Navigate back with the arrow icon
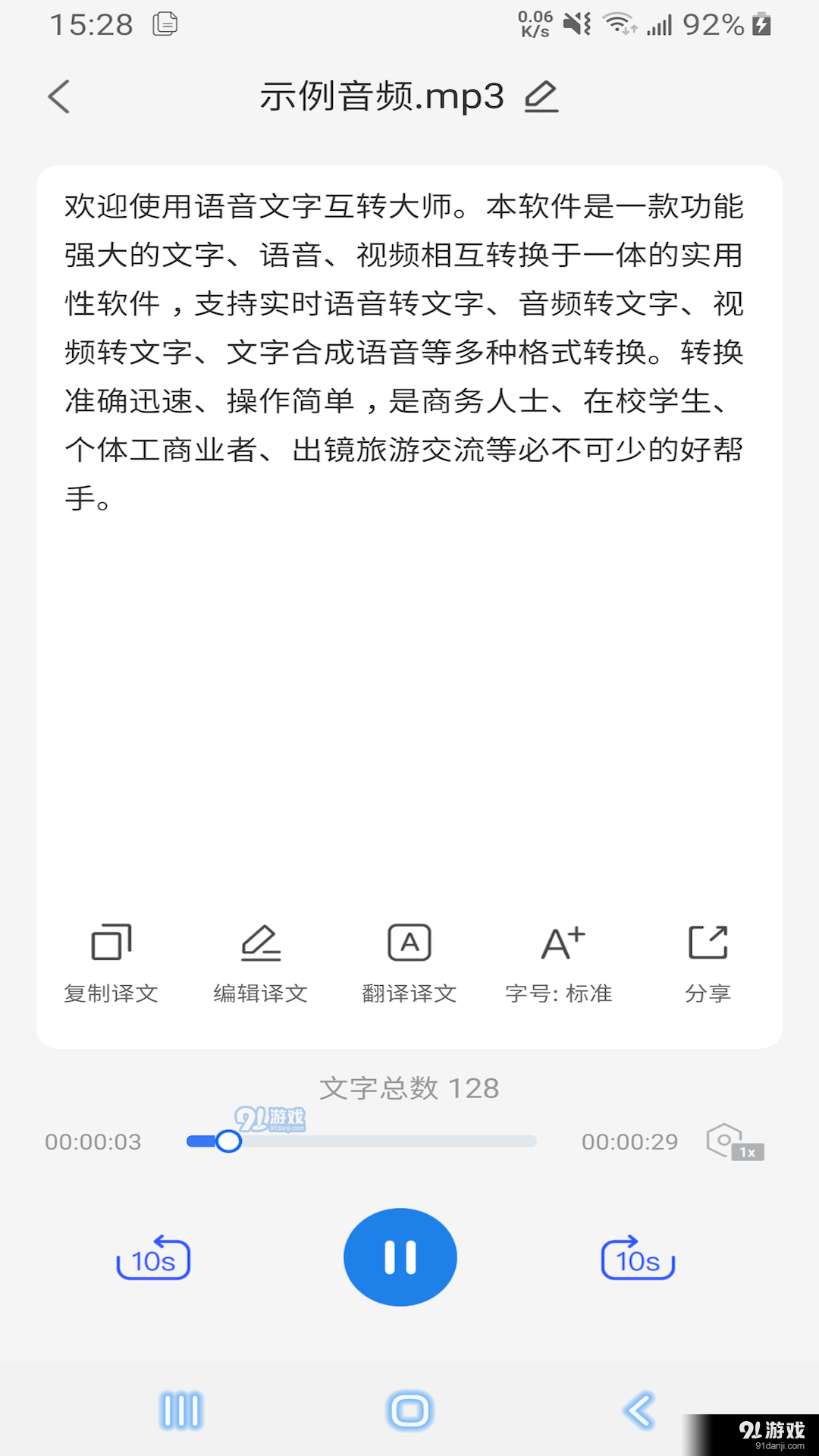Image resolution: width=819 pixels, height=1456 pixels. pyautogui.click(x=59, y=97)
